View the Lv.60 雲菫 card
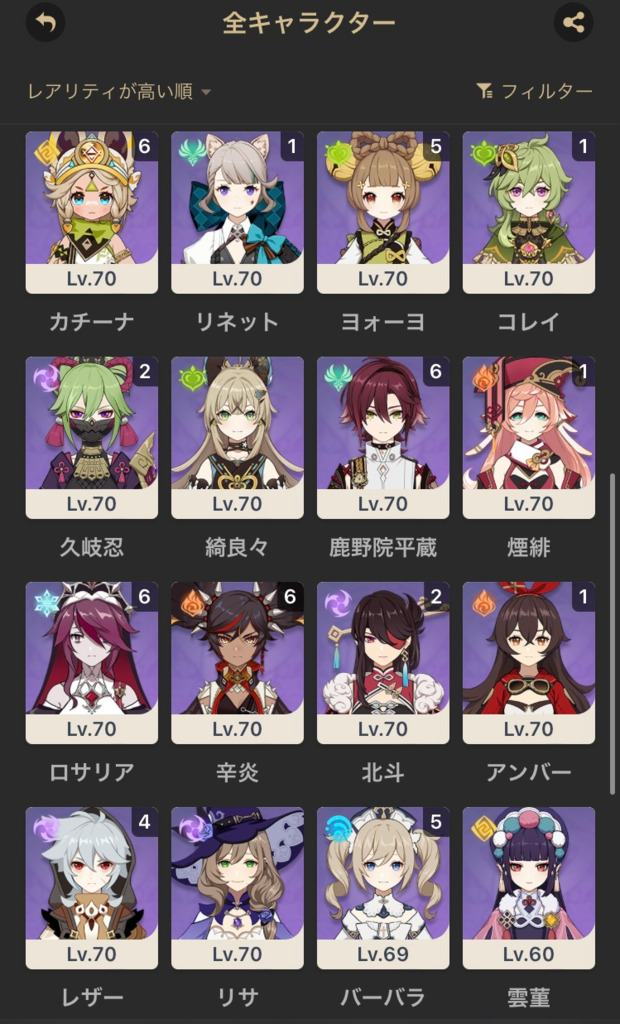Screen dimensions: 620x1024 click(529, 888)
